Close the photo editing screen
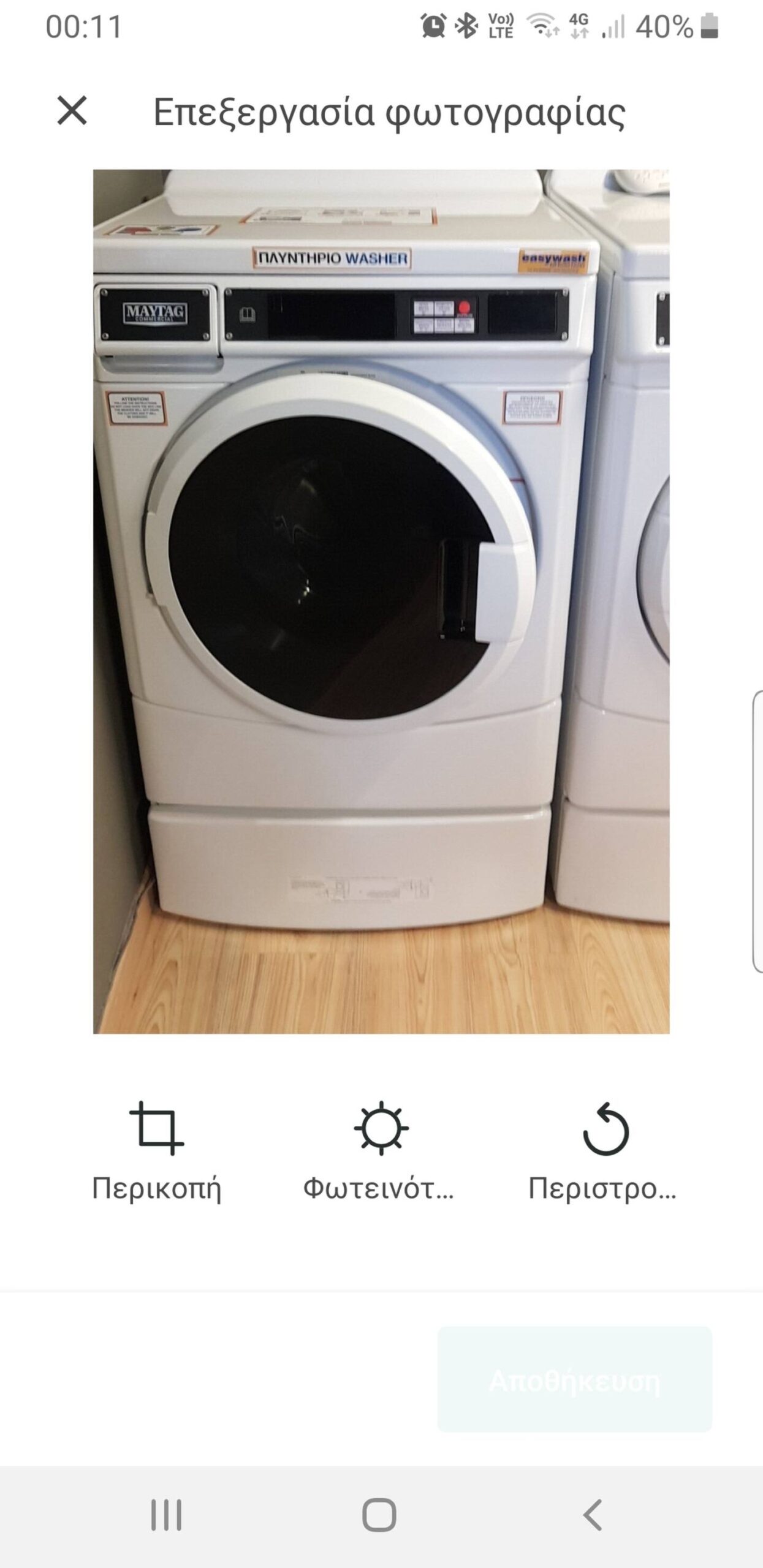 [72, 111]
